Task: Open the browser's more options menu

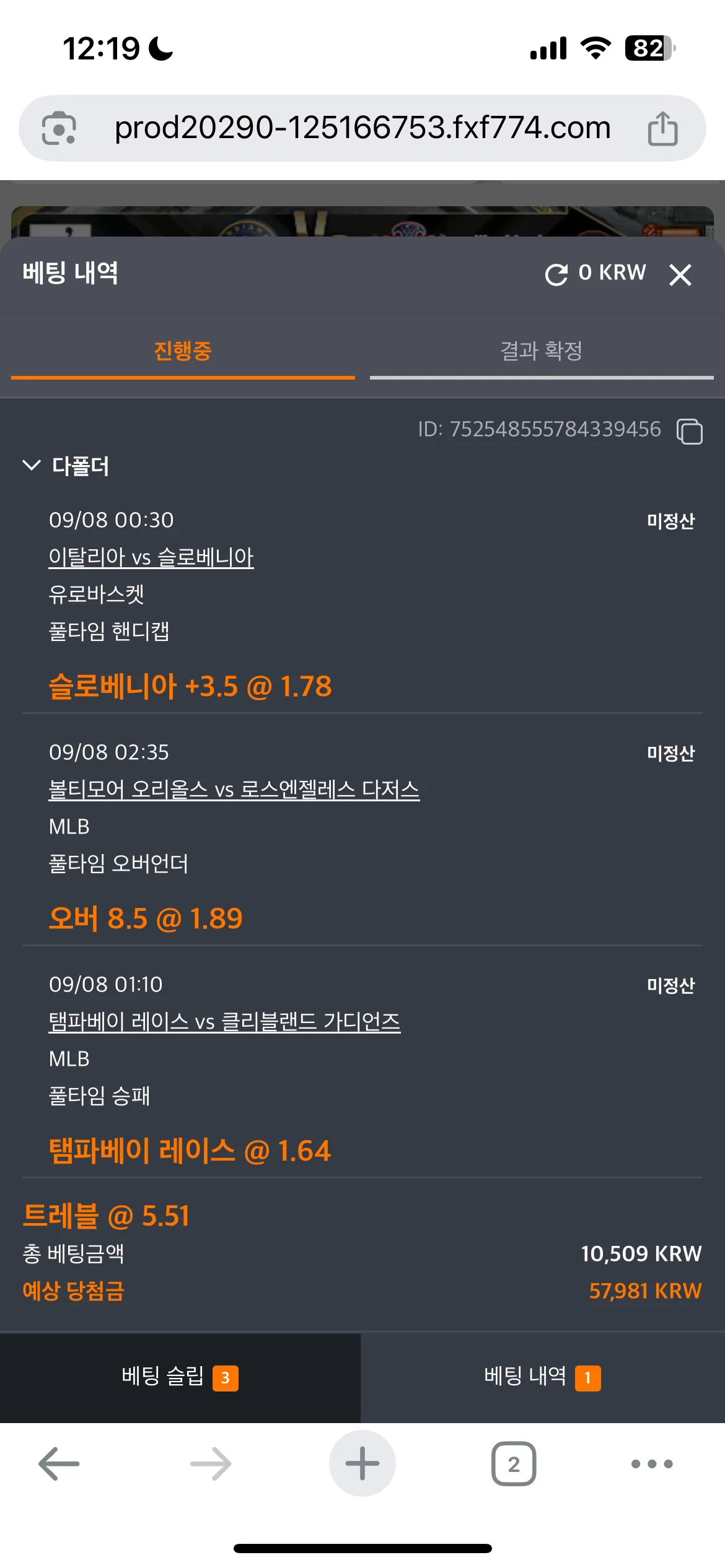Action: click(652, 1464)
